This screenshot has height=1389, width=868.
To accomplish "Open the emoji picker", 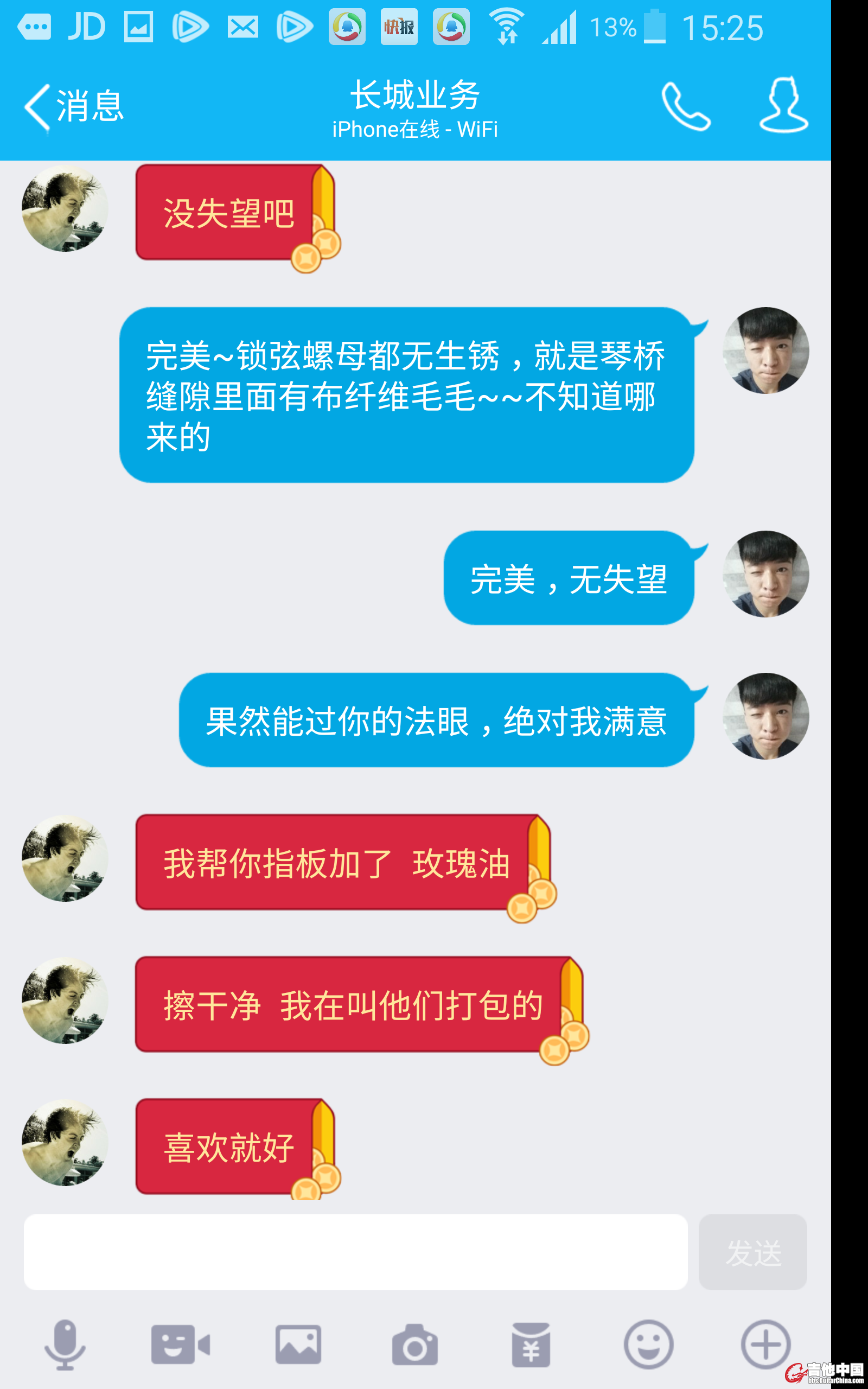I will [648, 1344].
